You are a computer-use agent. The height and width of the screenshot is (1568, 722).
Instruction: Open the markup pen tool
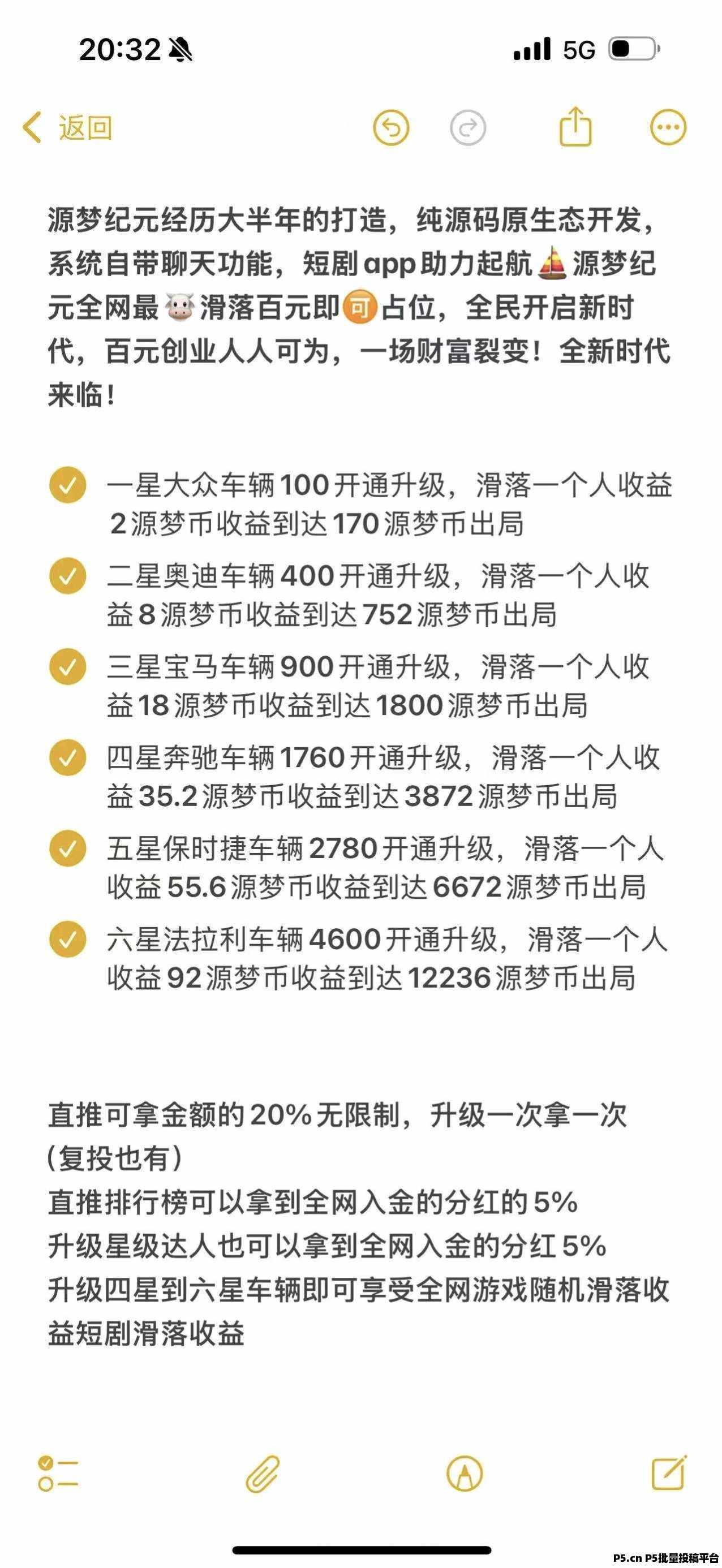point(465,1474)
